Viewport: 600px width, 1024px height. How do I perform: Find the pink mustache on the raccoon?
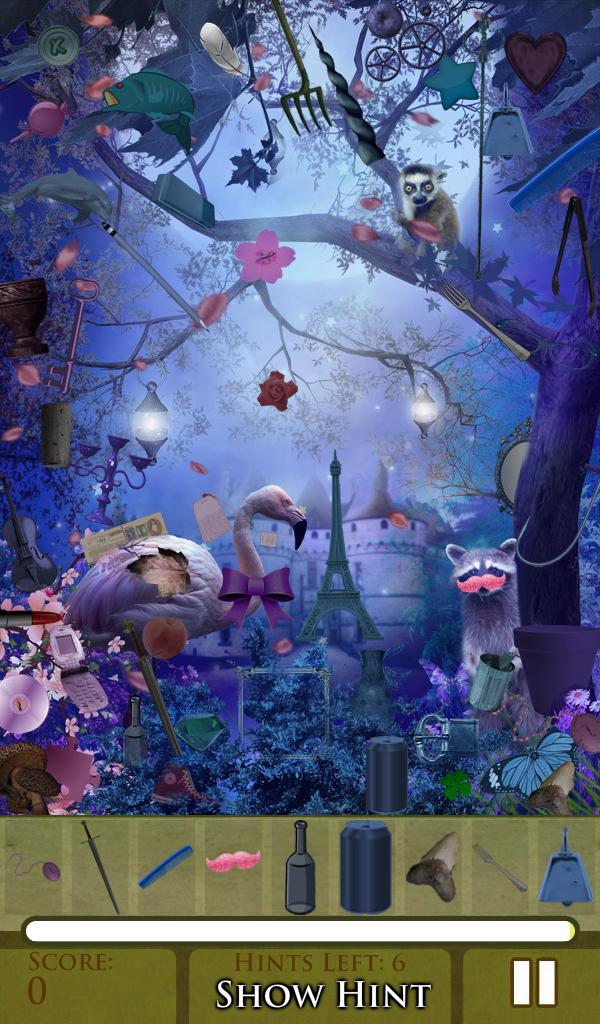(483, 584)
